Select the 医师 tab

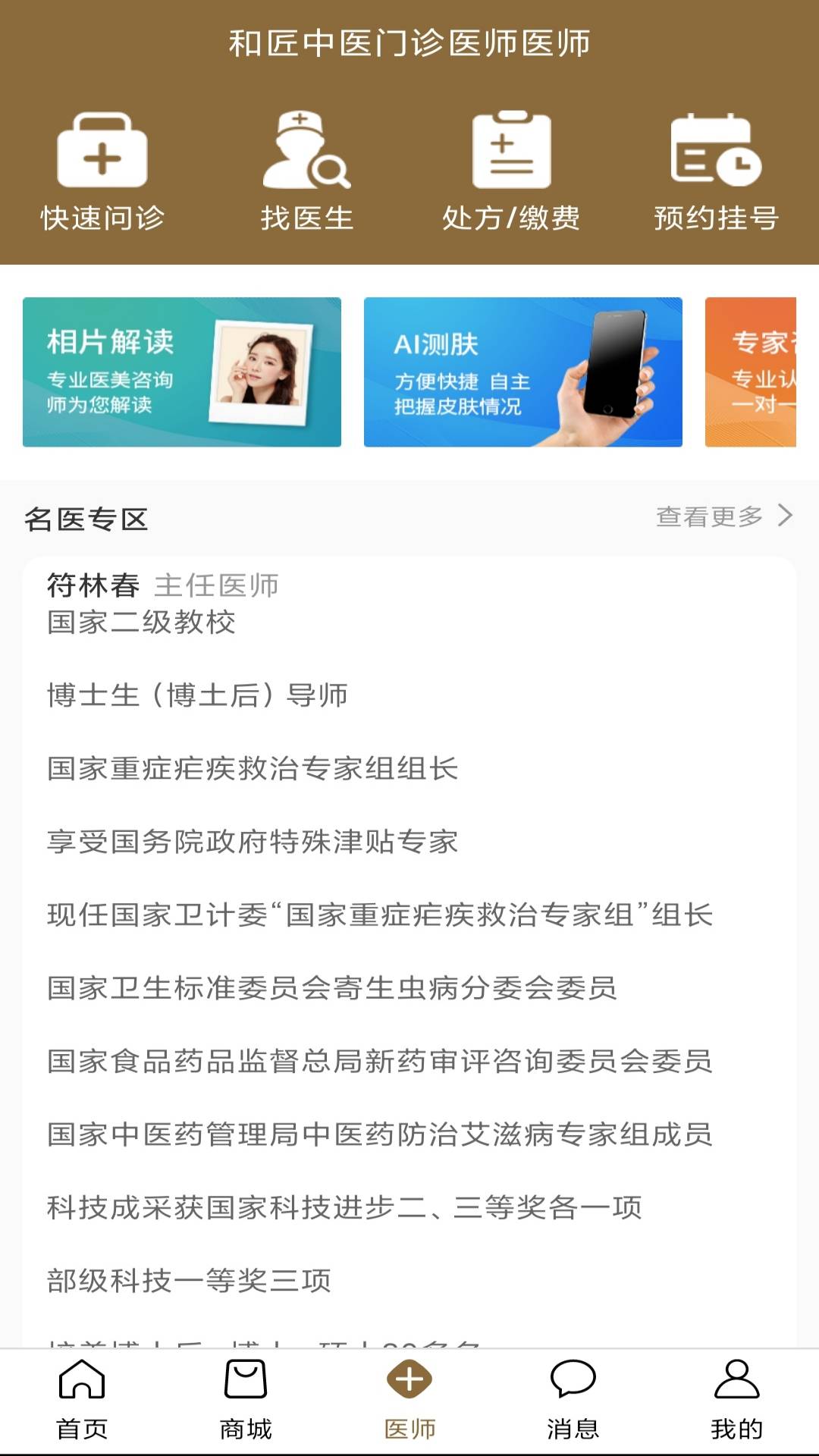409,1400
